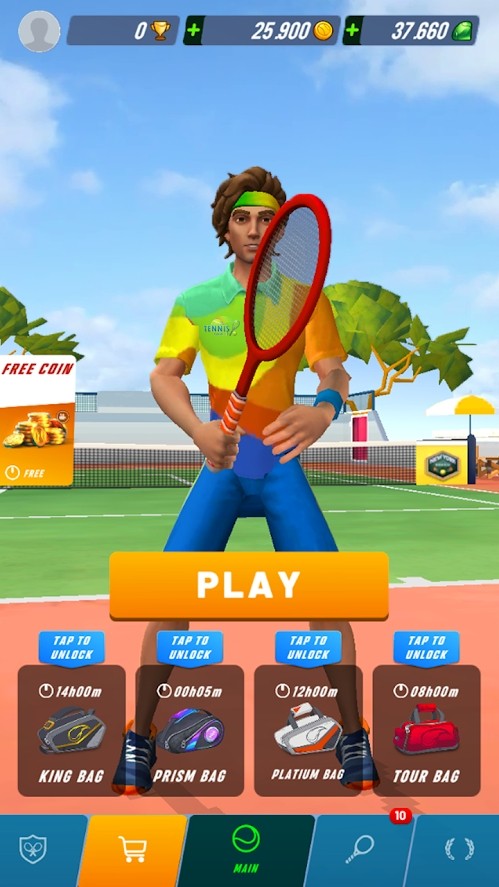The image size is (499, 887).
Task: Add more green gems with the plus button
Action: pos(352,31)
